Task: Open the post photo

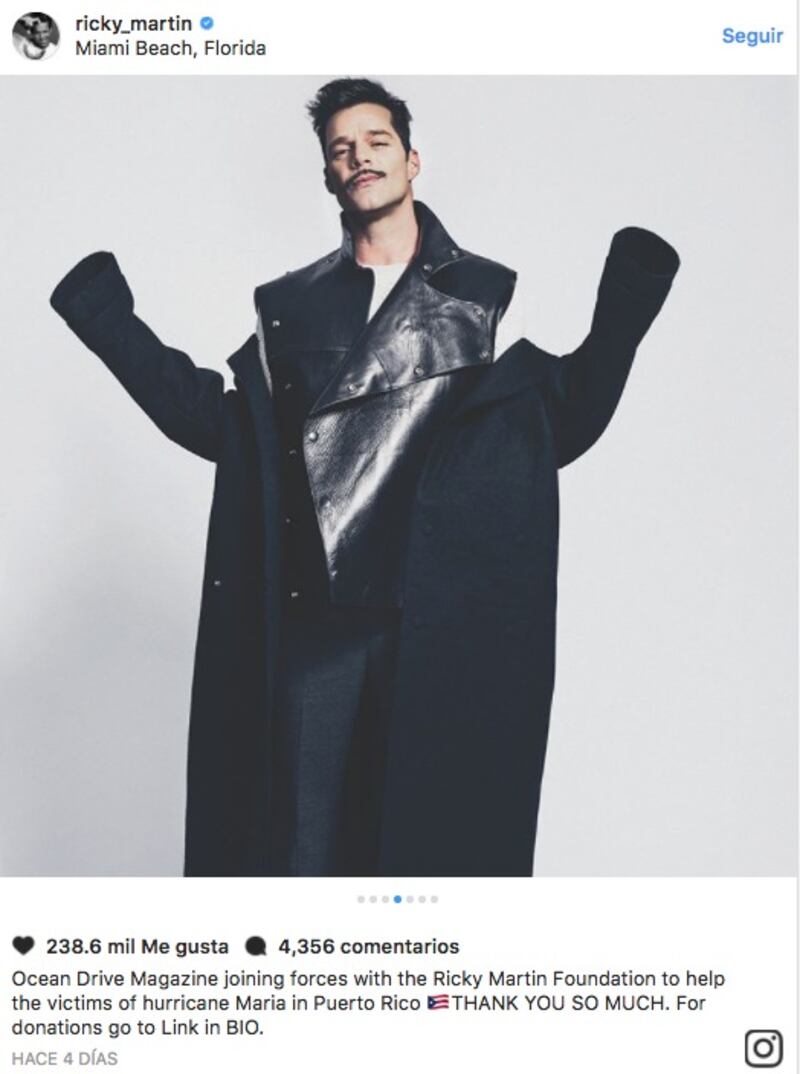Action: [399, 476]
